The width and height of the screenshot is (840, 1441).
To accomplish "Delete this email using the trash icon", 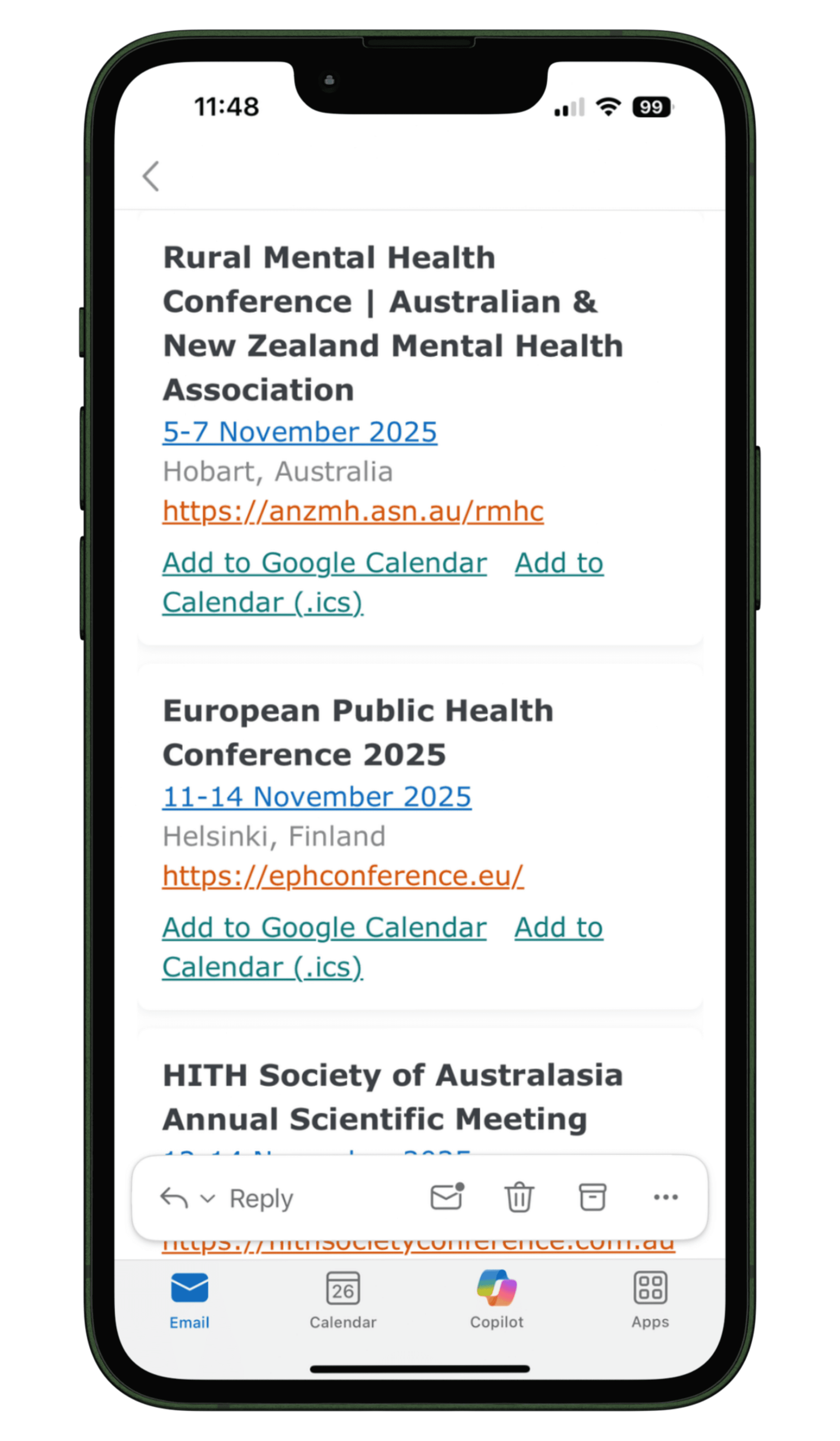I will (519, 1197).
